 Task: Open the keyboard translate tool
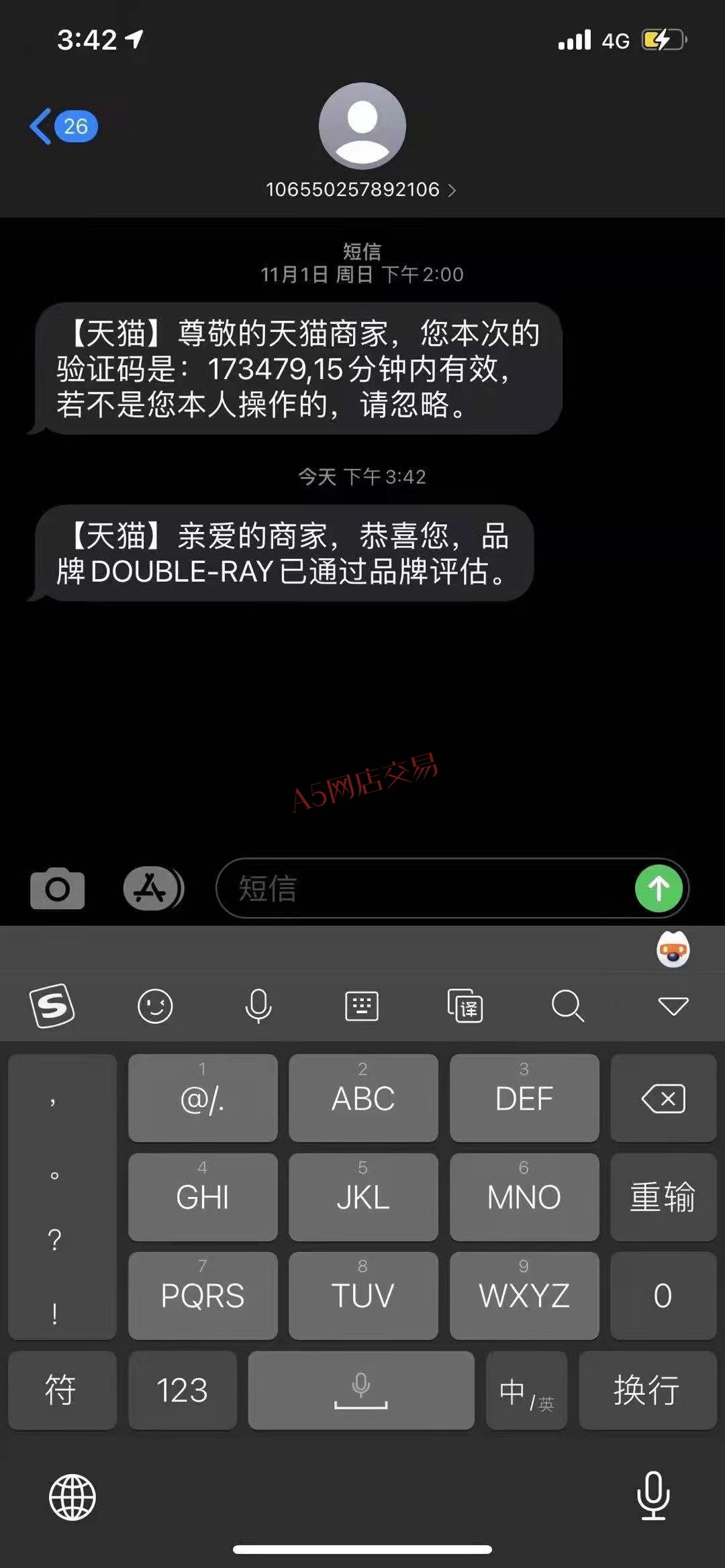pyautogui.click(x=465, y=1006)
